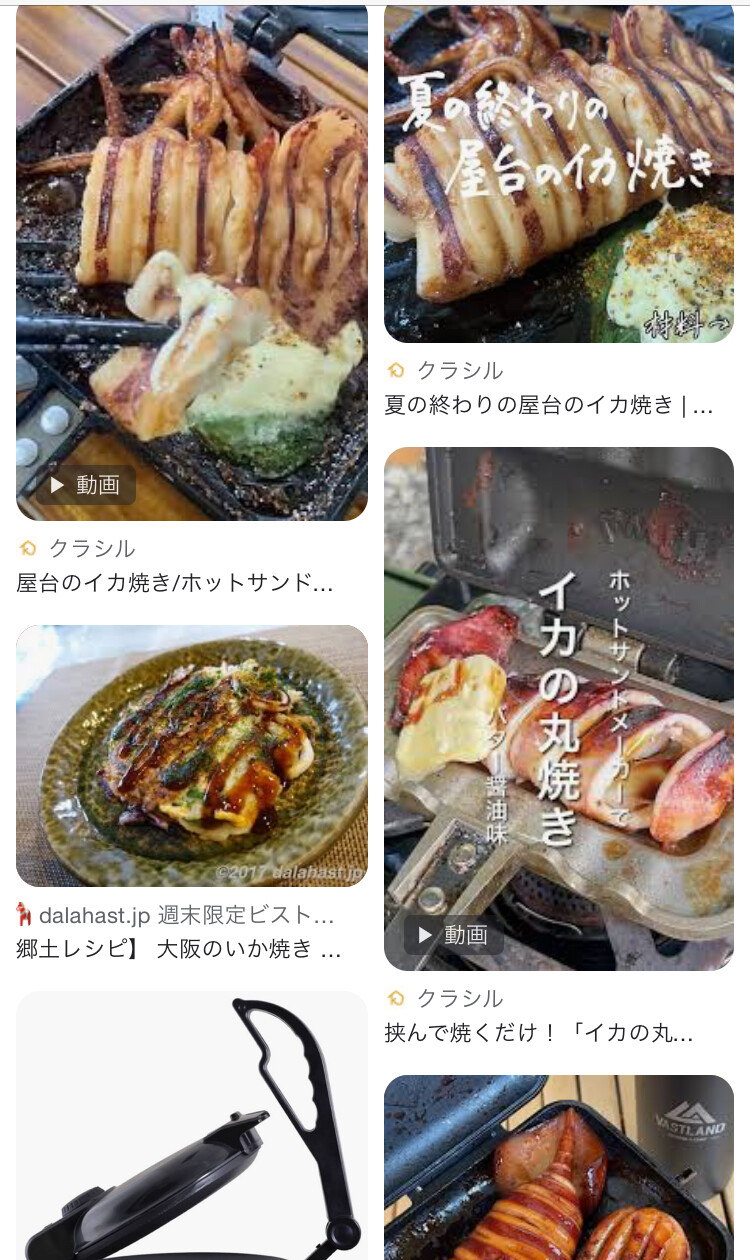Open the black hot sandwich press product image
The height and width of the screenshot is (1260, 750).
click(191, 1125)
